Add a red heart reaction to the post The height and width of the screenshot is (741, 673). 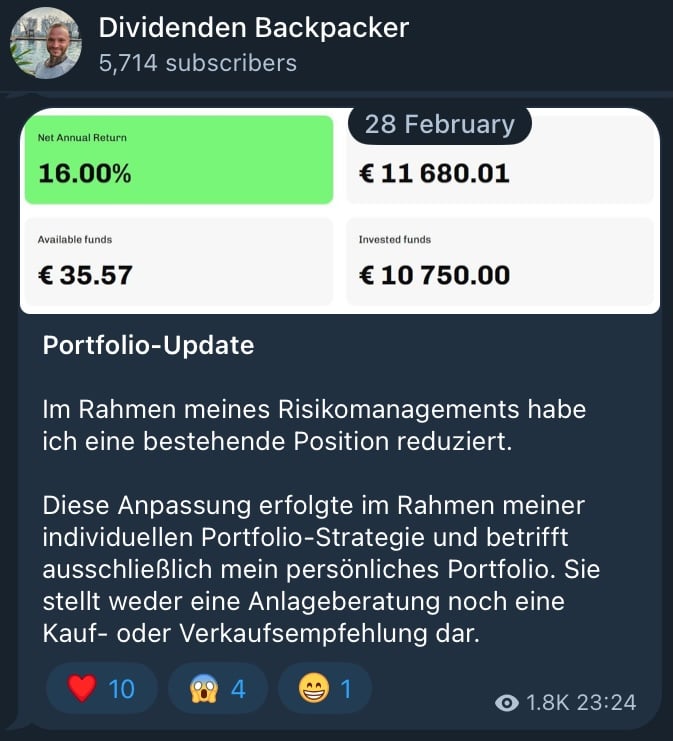[101, 688]
